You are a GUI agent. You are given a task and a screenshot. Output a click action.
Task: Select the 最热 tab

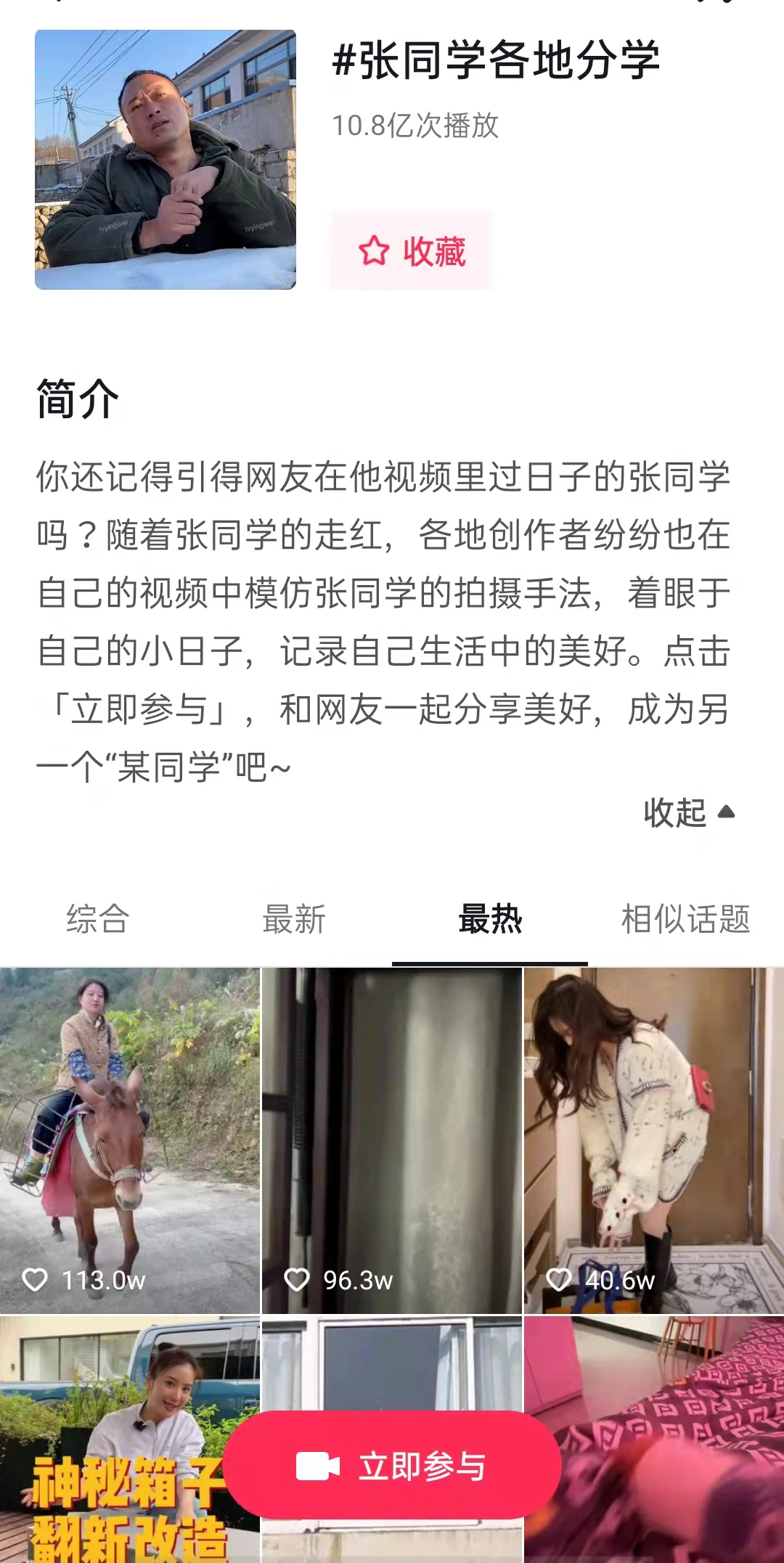pyautogui.click(x=490, y=919)
